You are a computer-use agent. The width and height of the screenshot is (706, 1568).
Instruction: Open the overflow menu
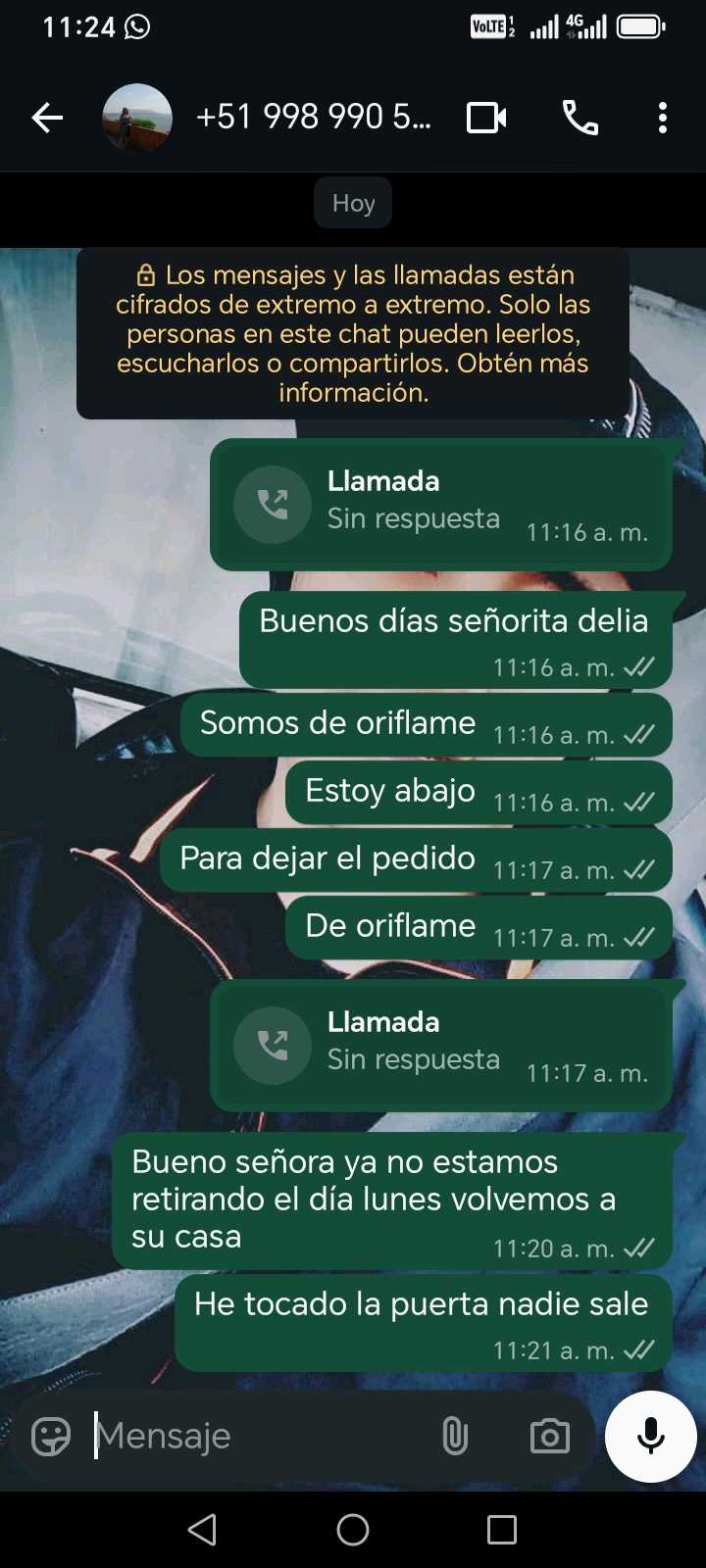[x=663, y=119]
